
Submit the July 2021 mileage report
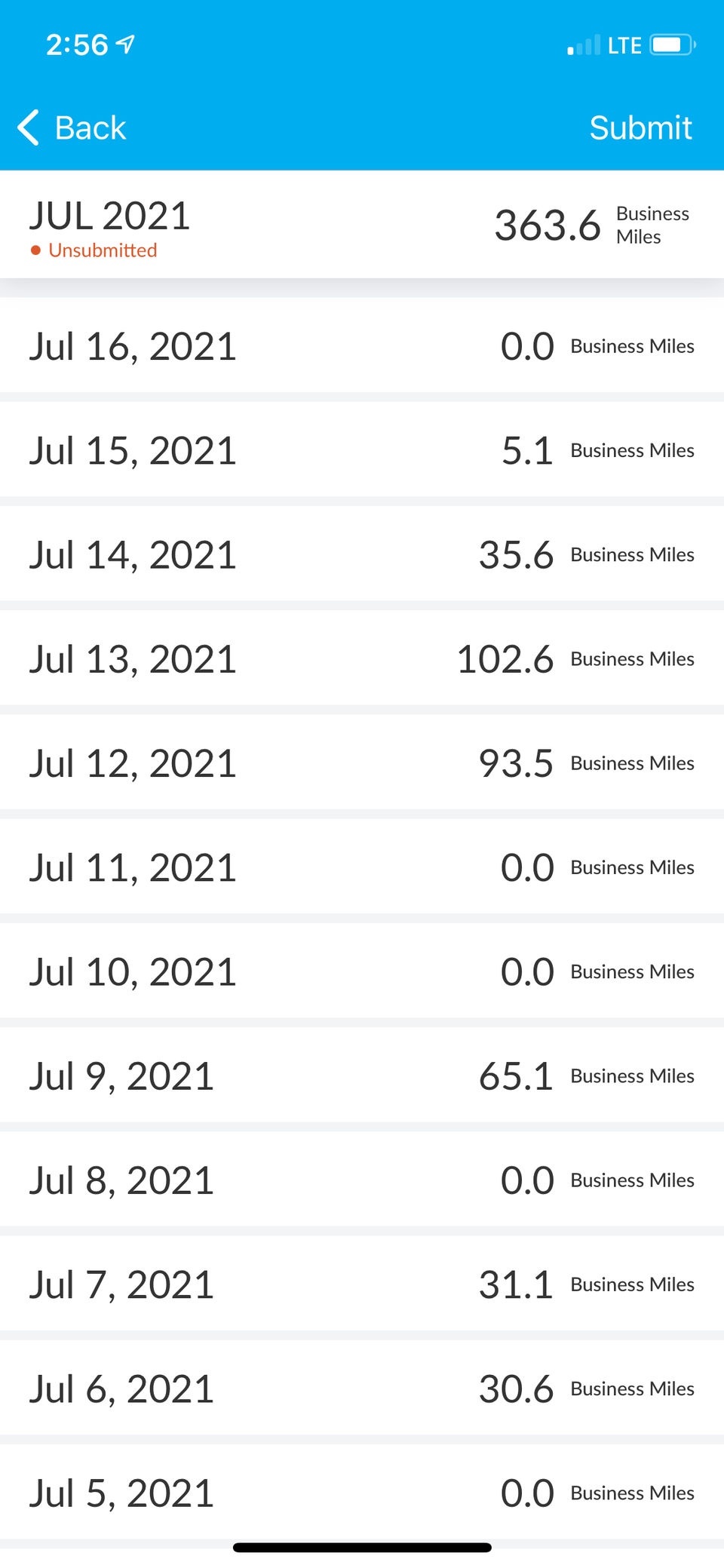click(x=640, y=127)
